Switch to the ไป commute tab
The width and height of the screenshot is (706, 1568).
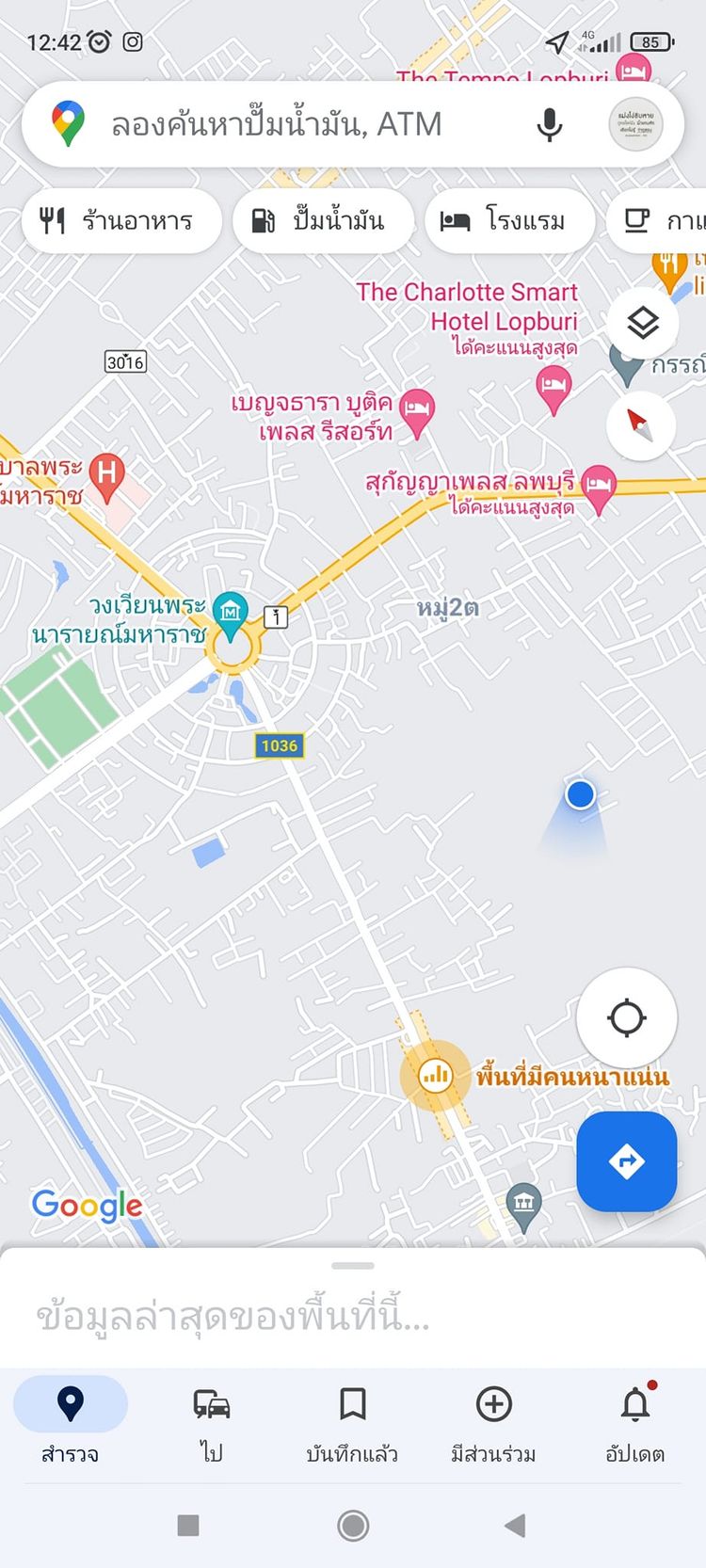pos(212,1423)
